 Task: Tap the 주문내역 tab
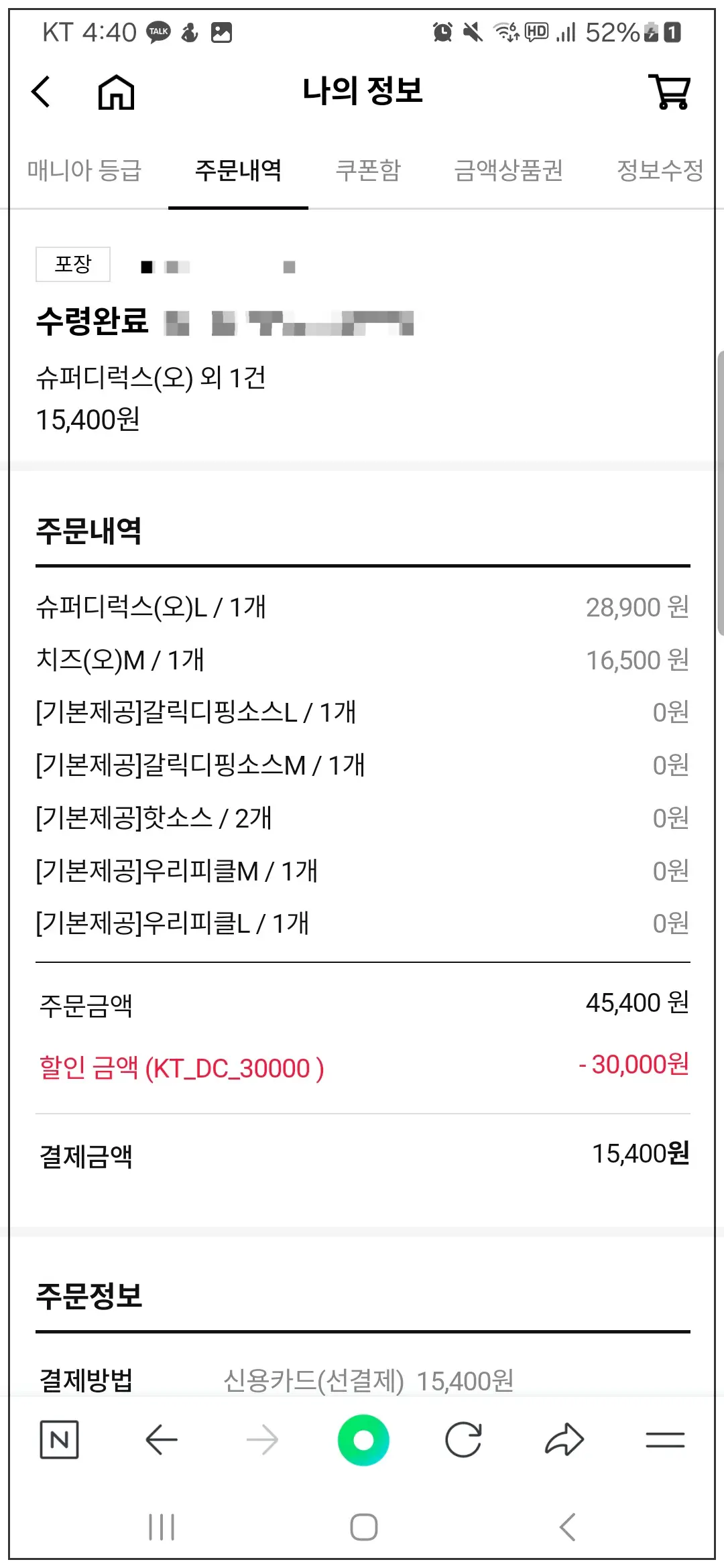(239, 172)
